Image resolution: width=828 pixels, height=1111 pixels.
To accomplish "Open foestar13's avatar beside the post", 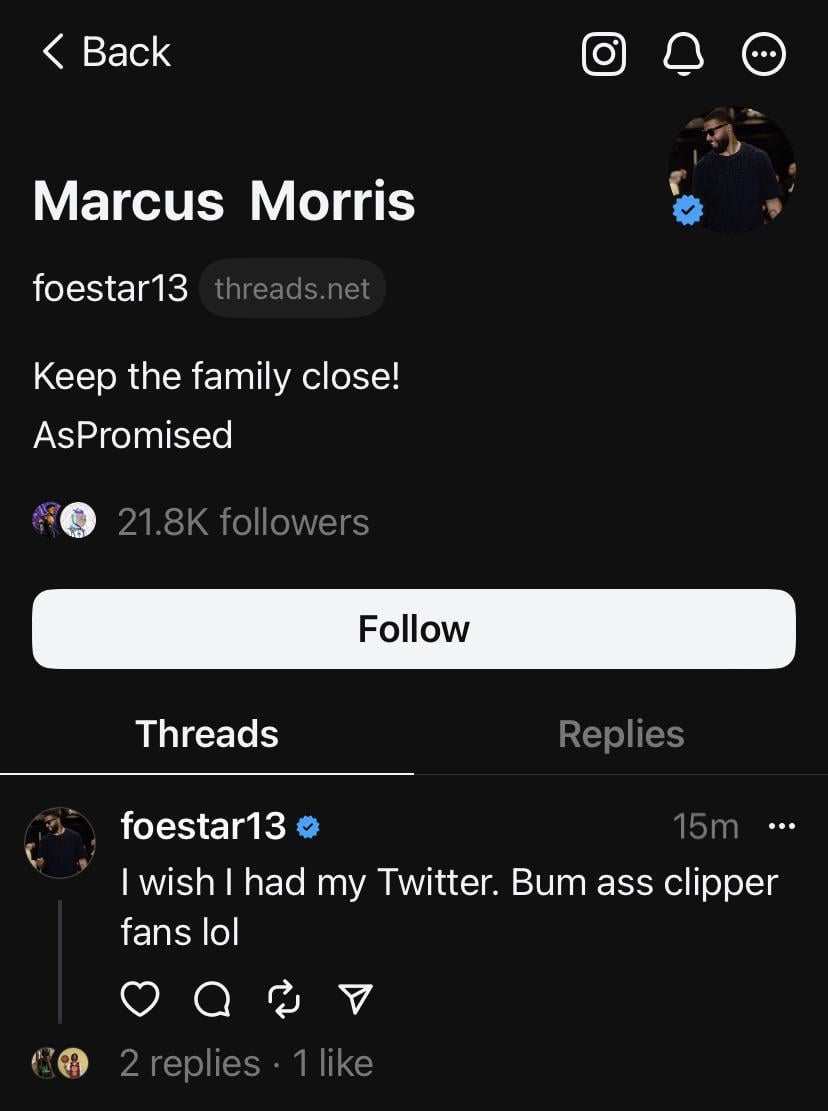I will [x=60, y=843].
